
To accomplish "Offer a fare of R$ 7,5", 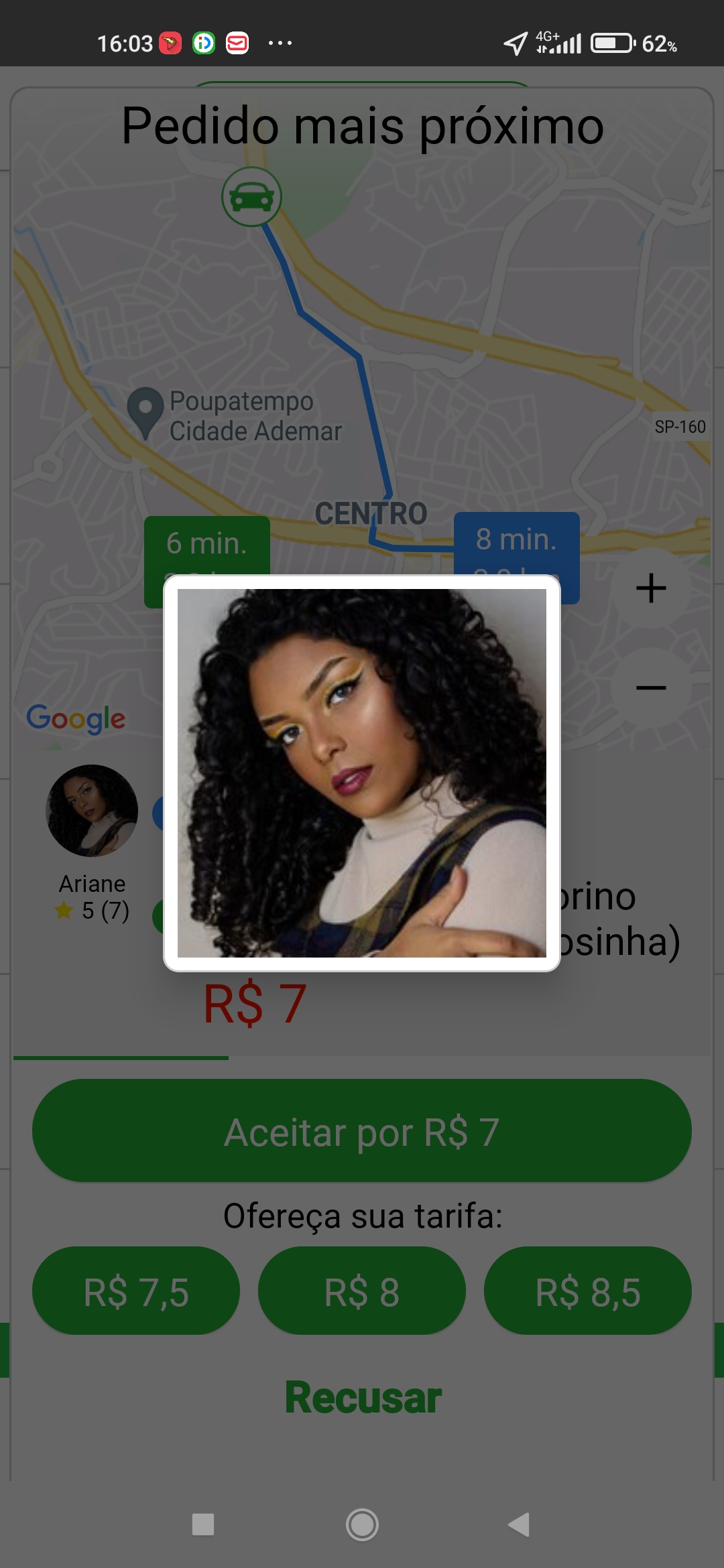I will [x=136, y=1291].
